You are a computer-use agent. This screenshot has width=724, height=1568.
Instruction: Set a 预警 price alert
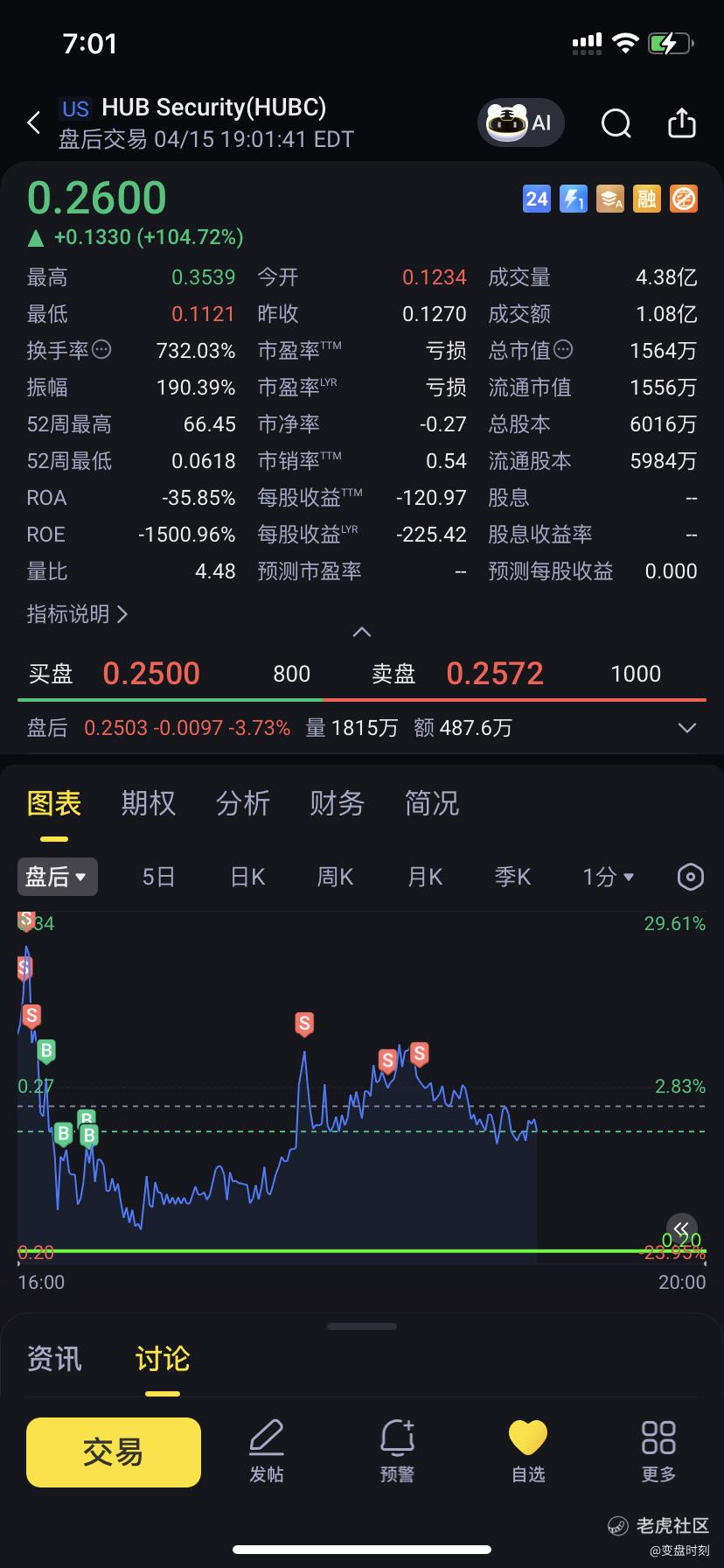pyautogui.click(x=397, y=1452)
